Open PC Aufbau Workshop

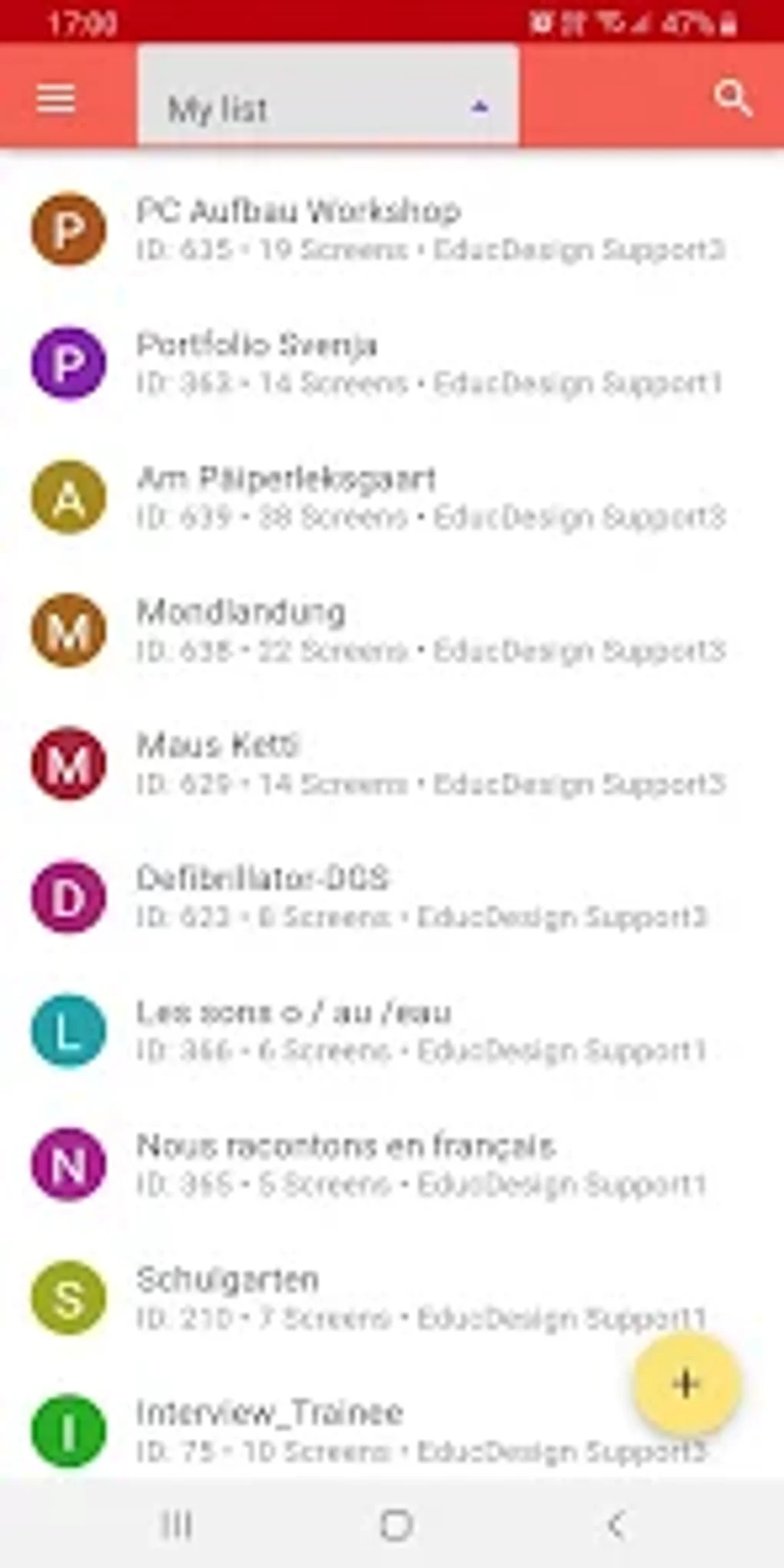pos(392,229)
